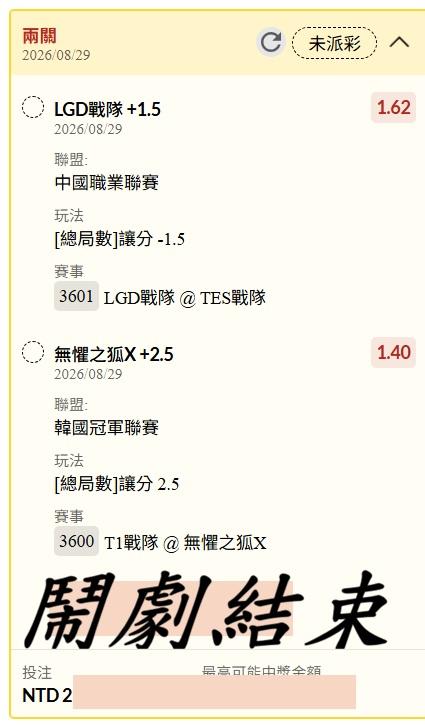Refresh the bet slip status
Viewport: 425px width, 728px height.
point(270,43)
